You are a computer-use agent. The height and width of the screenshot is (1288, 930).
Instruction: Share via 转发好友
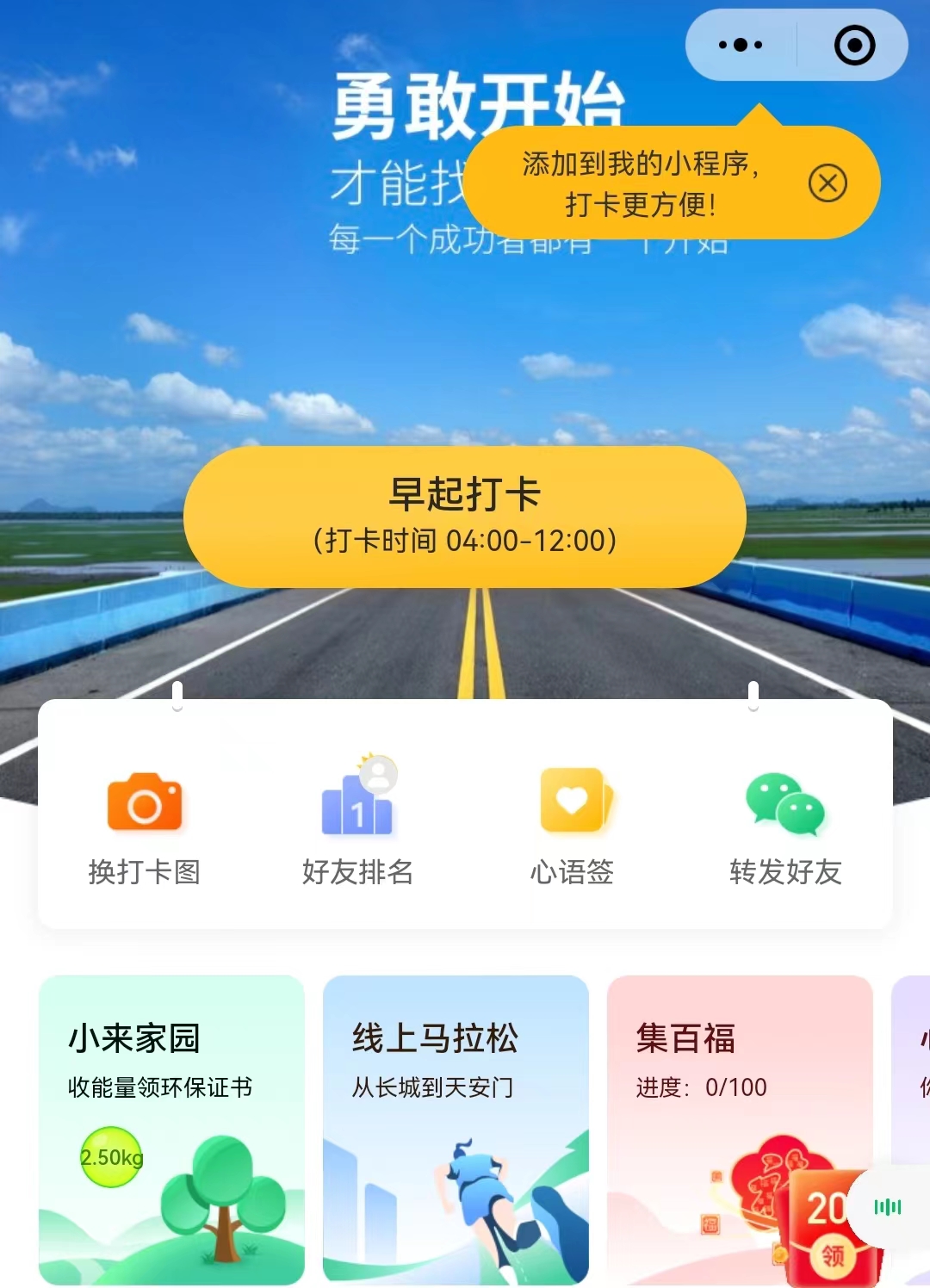click(785, 828)
